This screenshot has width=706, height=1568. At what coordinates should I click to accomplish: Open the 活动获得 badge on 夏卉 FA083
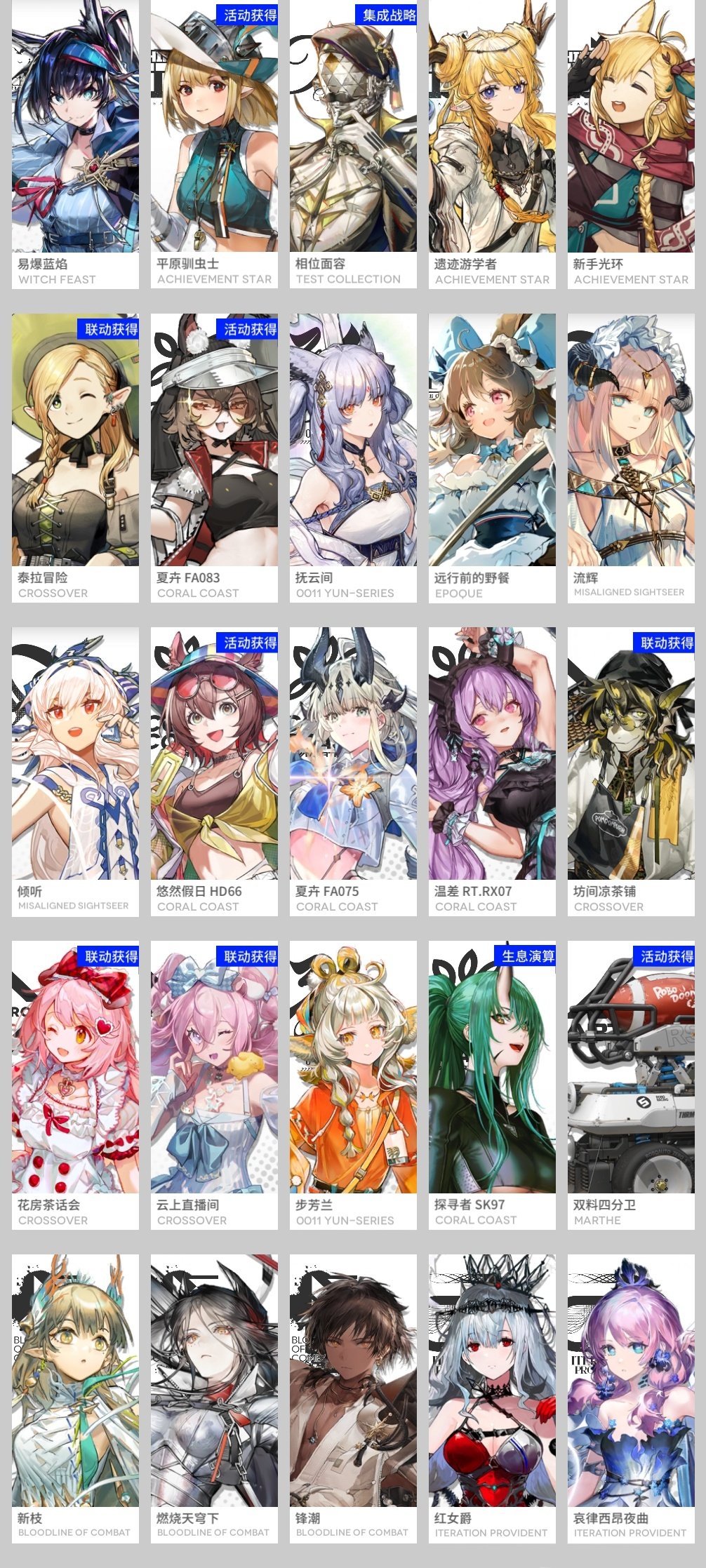pos(249,330)
